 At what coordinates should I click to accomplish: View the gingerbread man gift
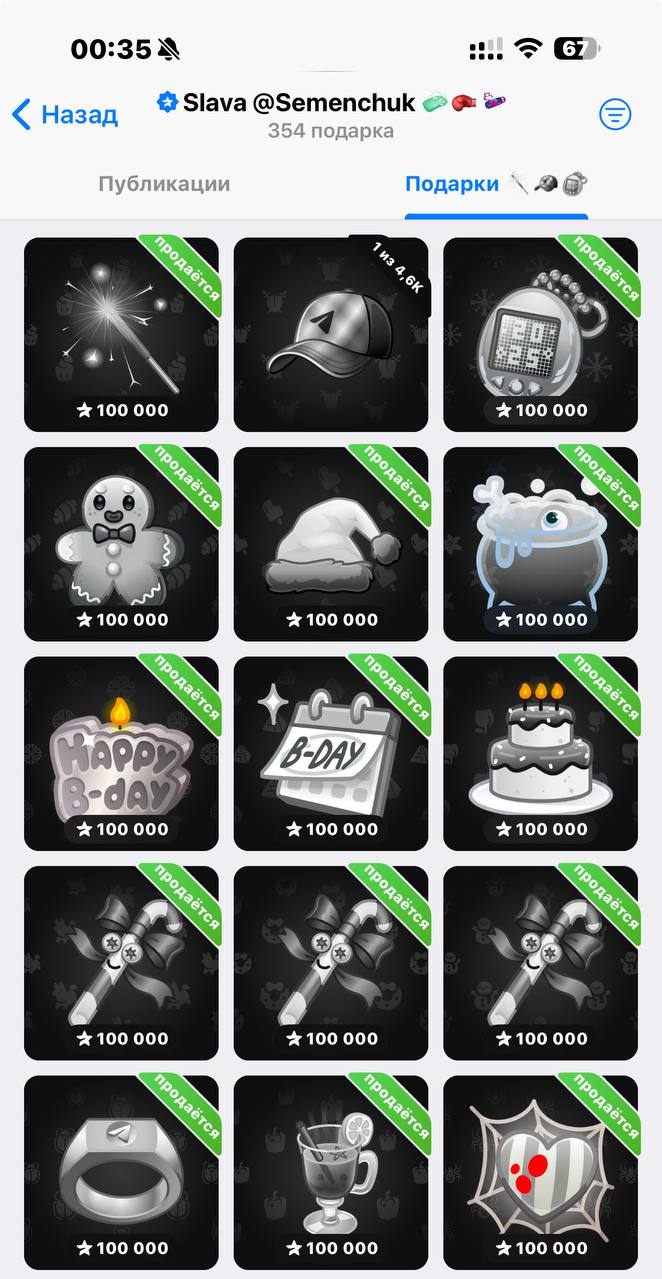click(x=121, y=543)
